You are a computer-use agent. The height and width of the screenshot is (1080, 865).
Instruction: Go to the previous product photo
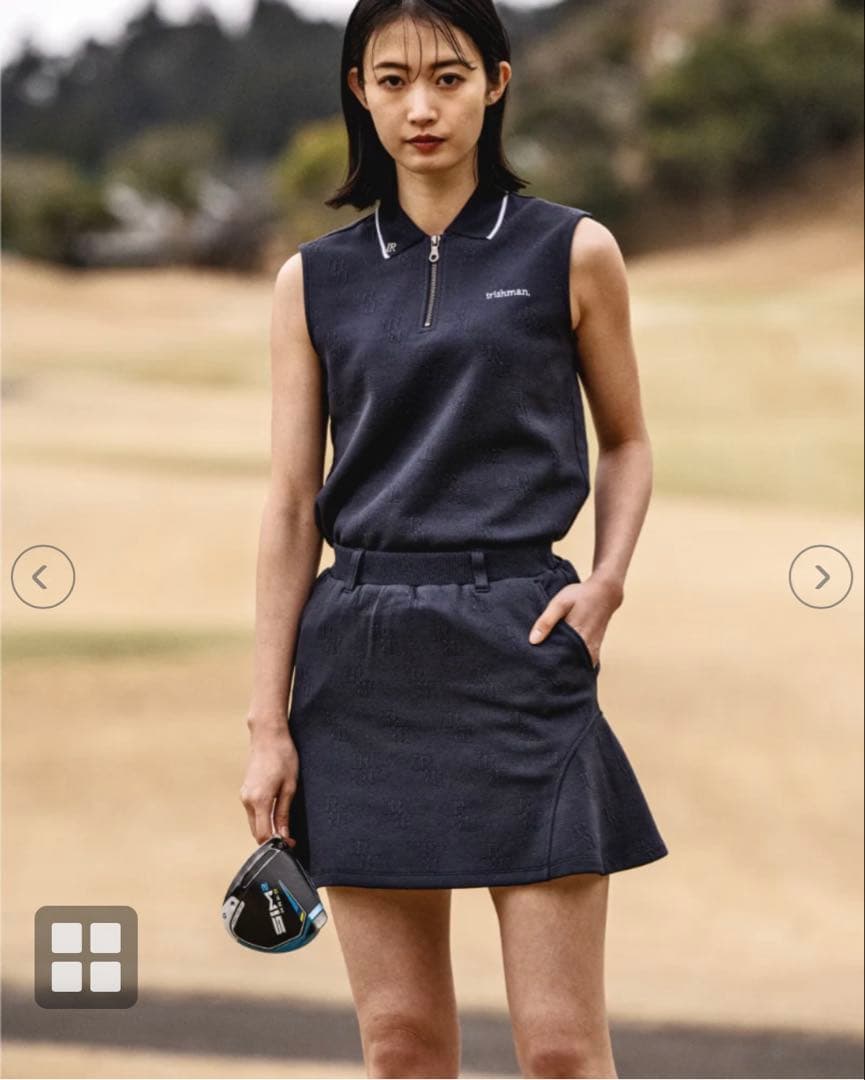click(x=43, y=577)
